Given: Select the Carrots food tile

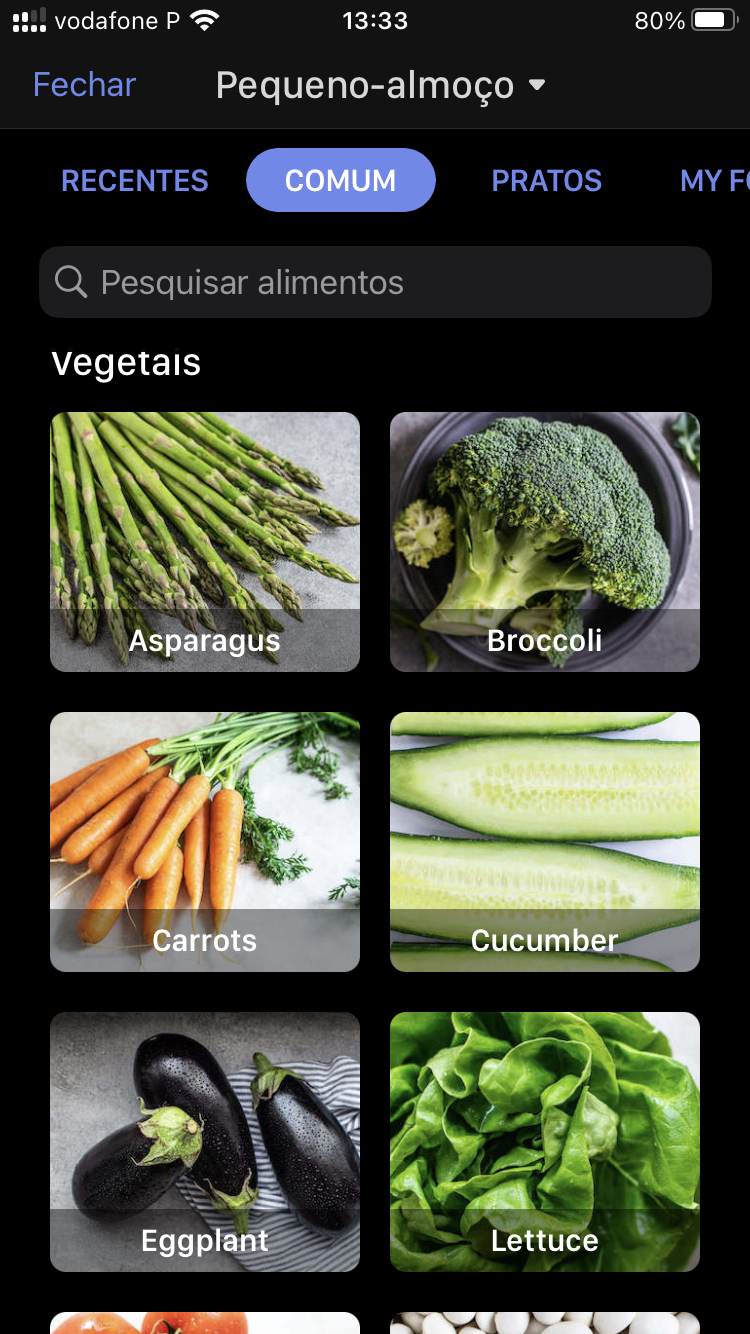Looking at the screenshot, I should pos(205,841).
